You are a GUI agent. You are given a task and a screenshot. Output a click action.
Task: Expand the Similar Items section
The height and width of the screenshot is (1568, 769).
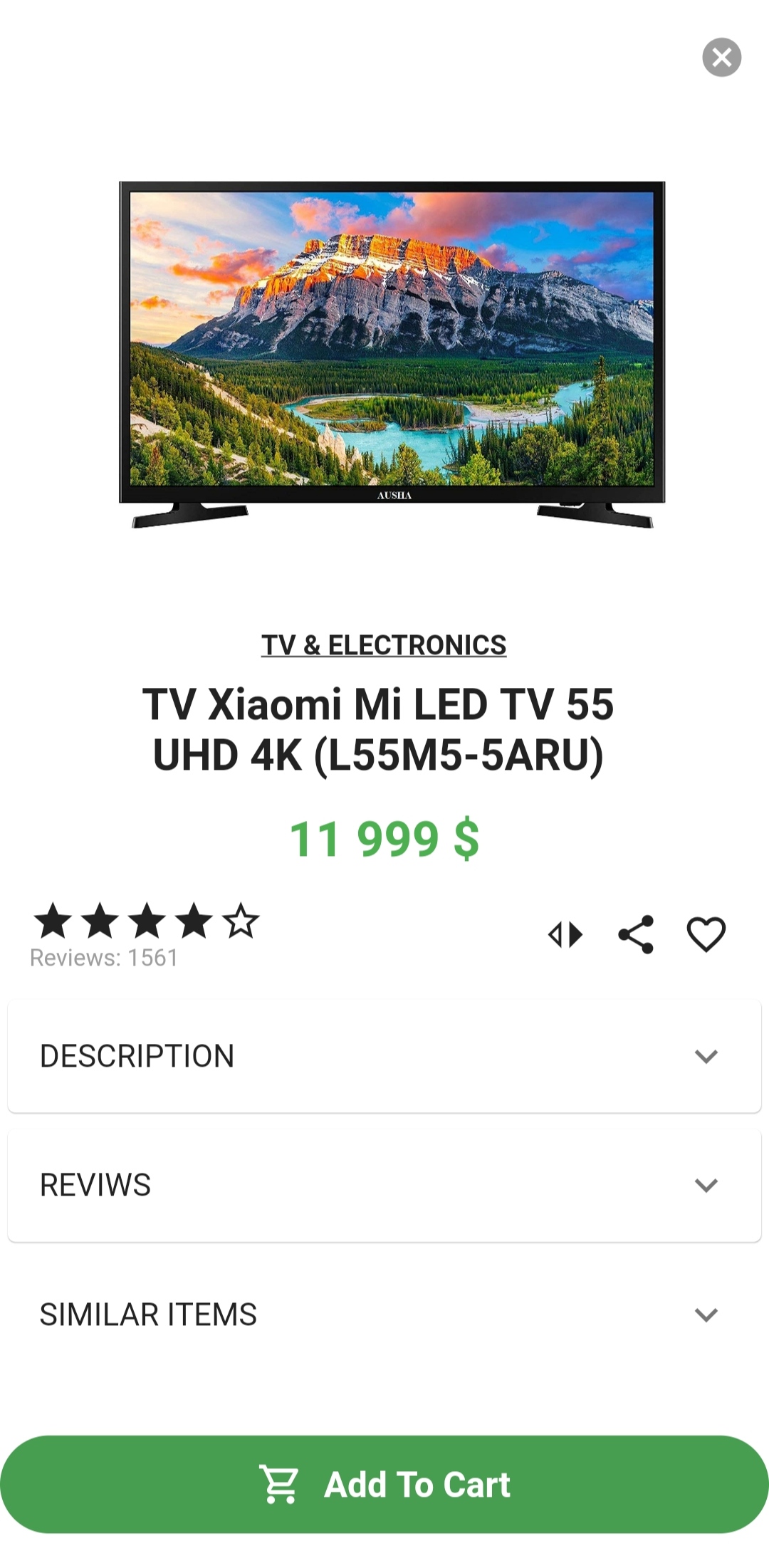[384, 1314]
